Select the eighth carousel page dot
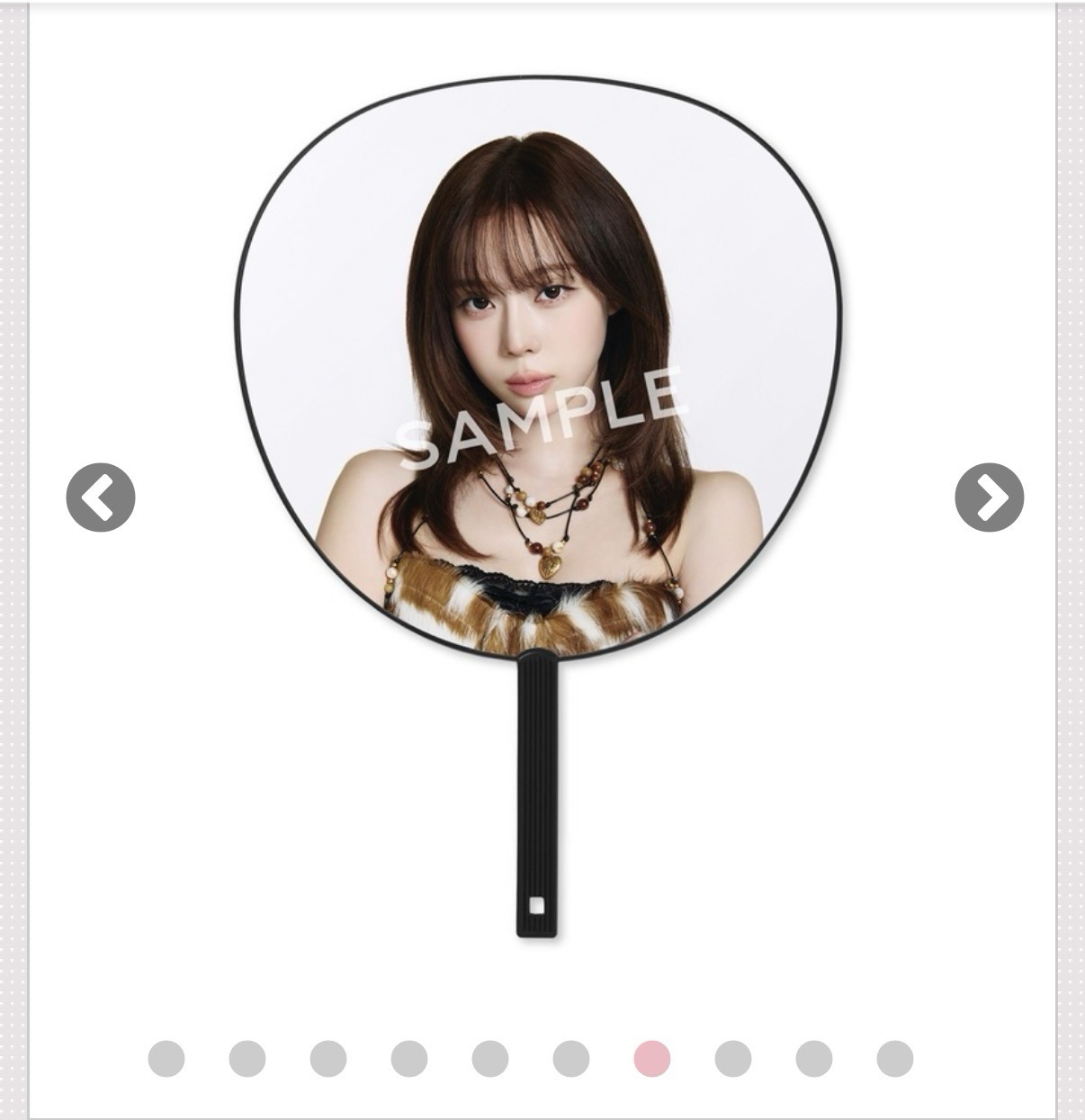 (733, 1058)
